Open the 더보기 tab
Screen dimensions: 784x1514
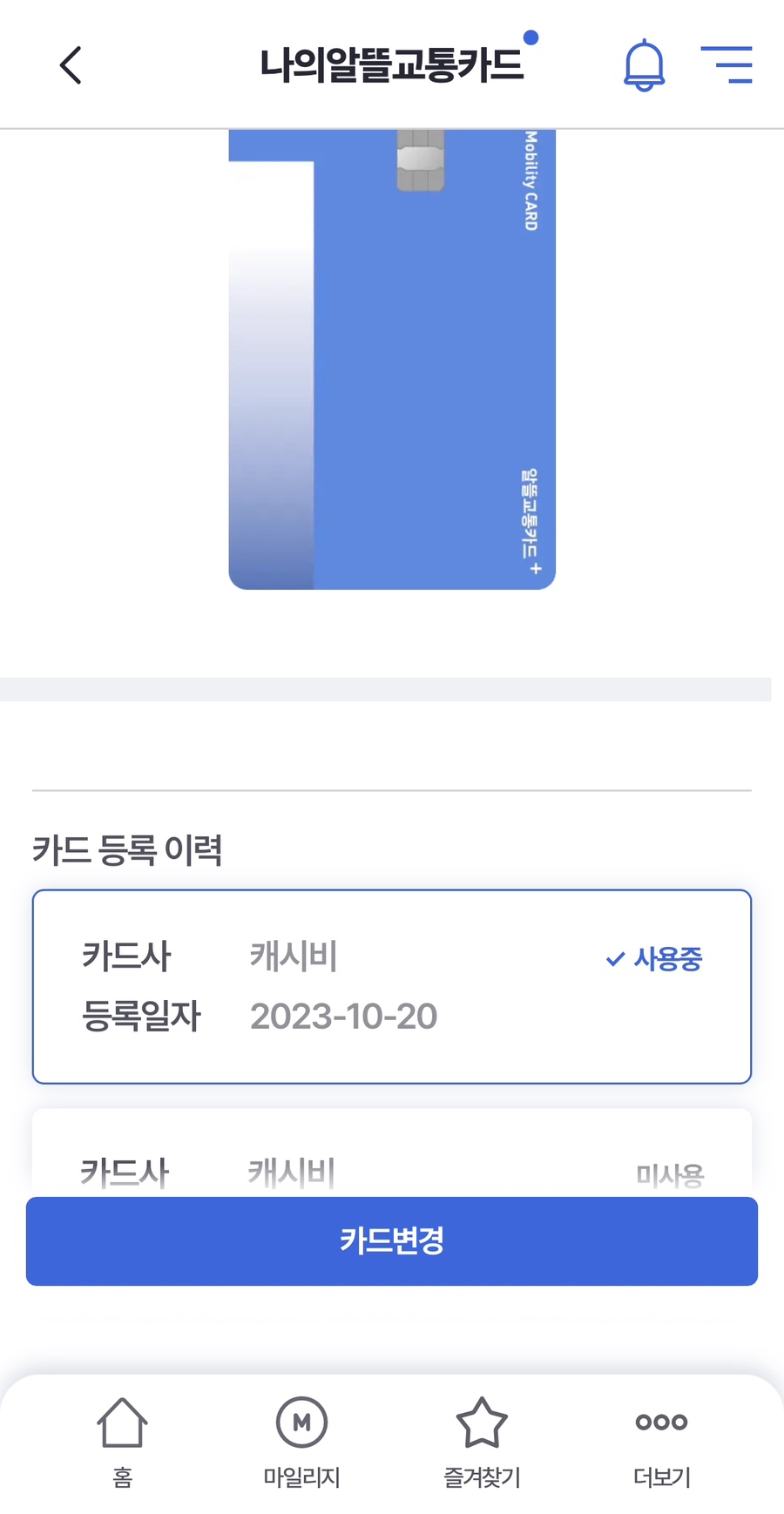(662, 1442)
